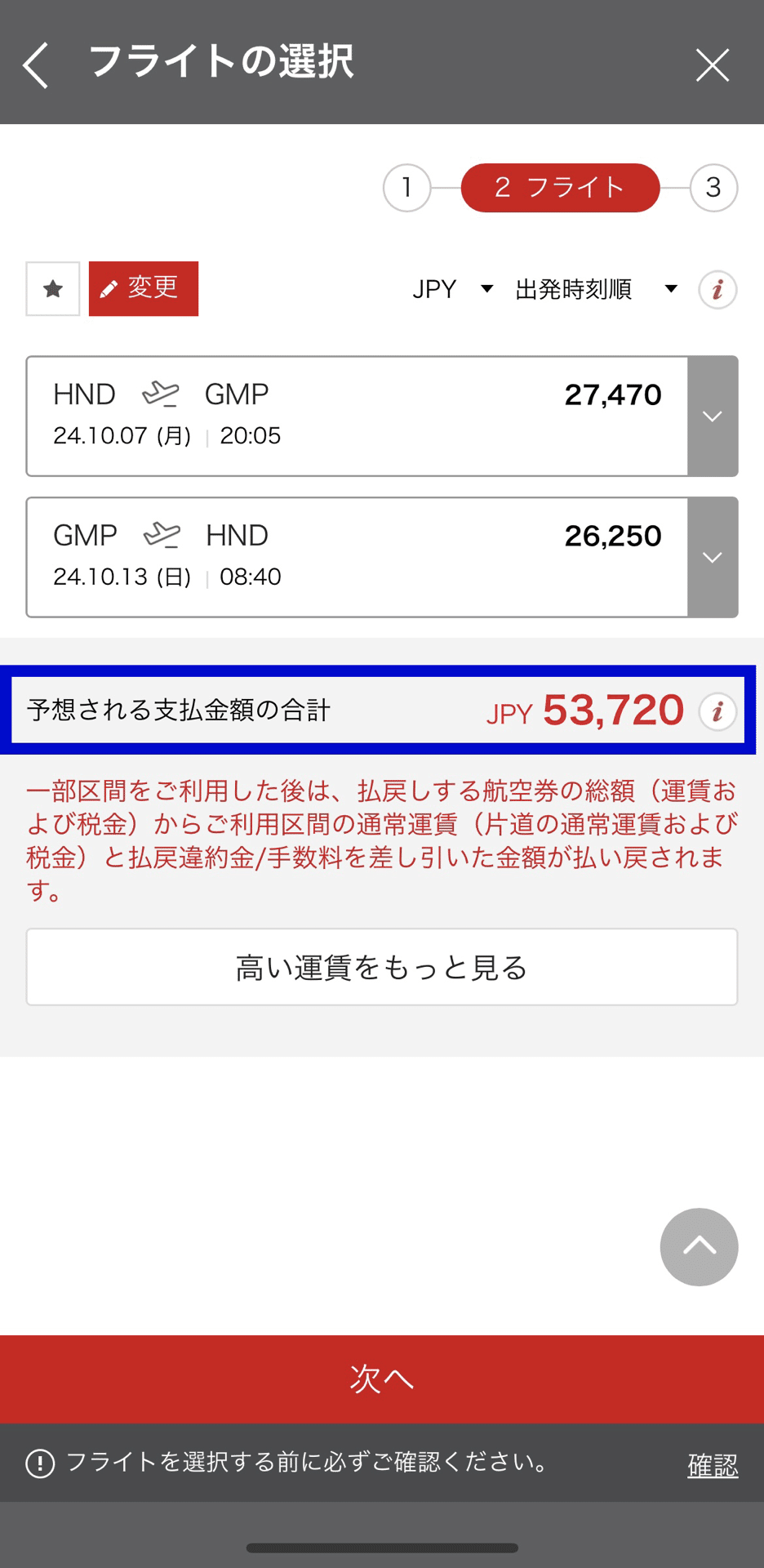Open the info icon beside the sort dropdown

point(718,289)
